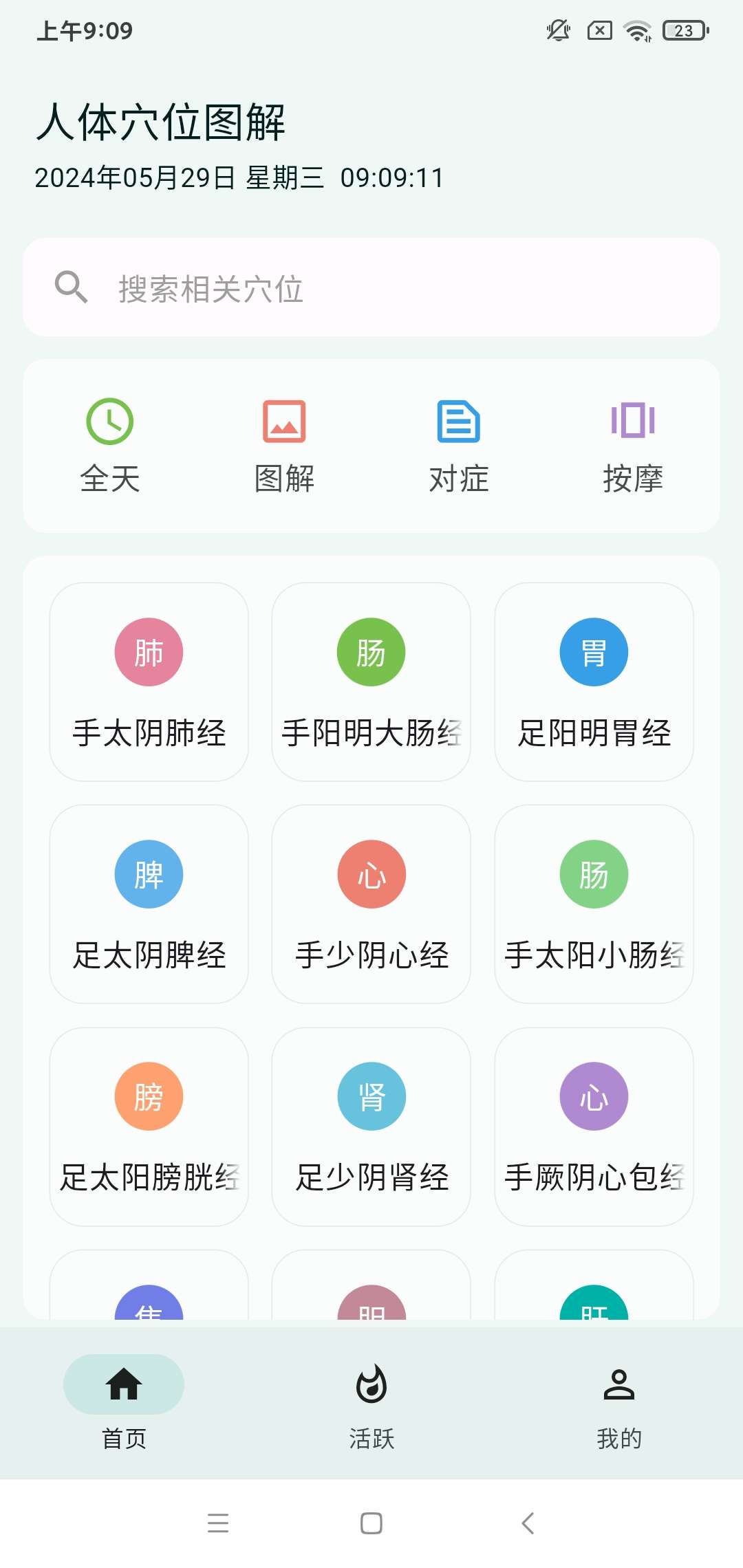Tap the blue 胃 stomach circle icon

(594, 651)
